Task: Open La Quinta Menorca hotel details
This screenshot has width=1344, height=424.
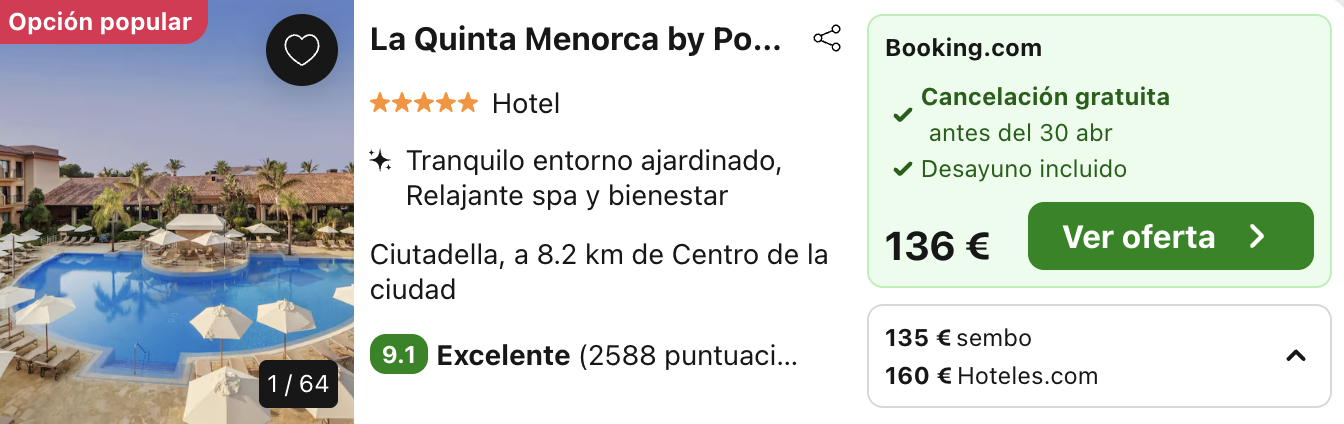Action: click(x=574, y=40)
